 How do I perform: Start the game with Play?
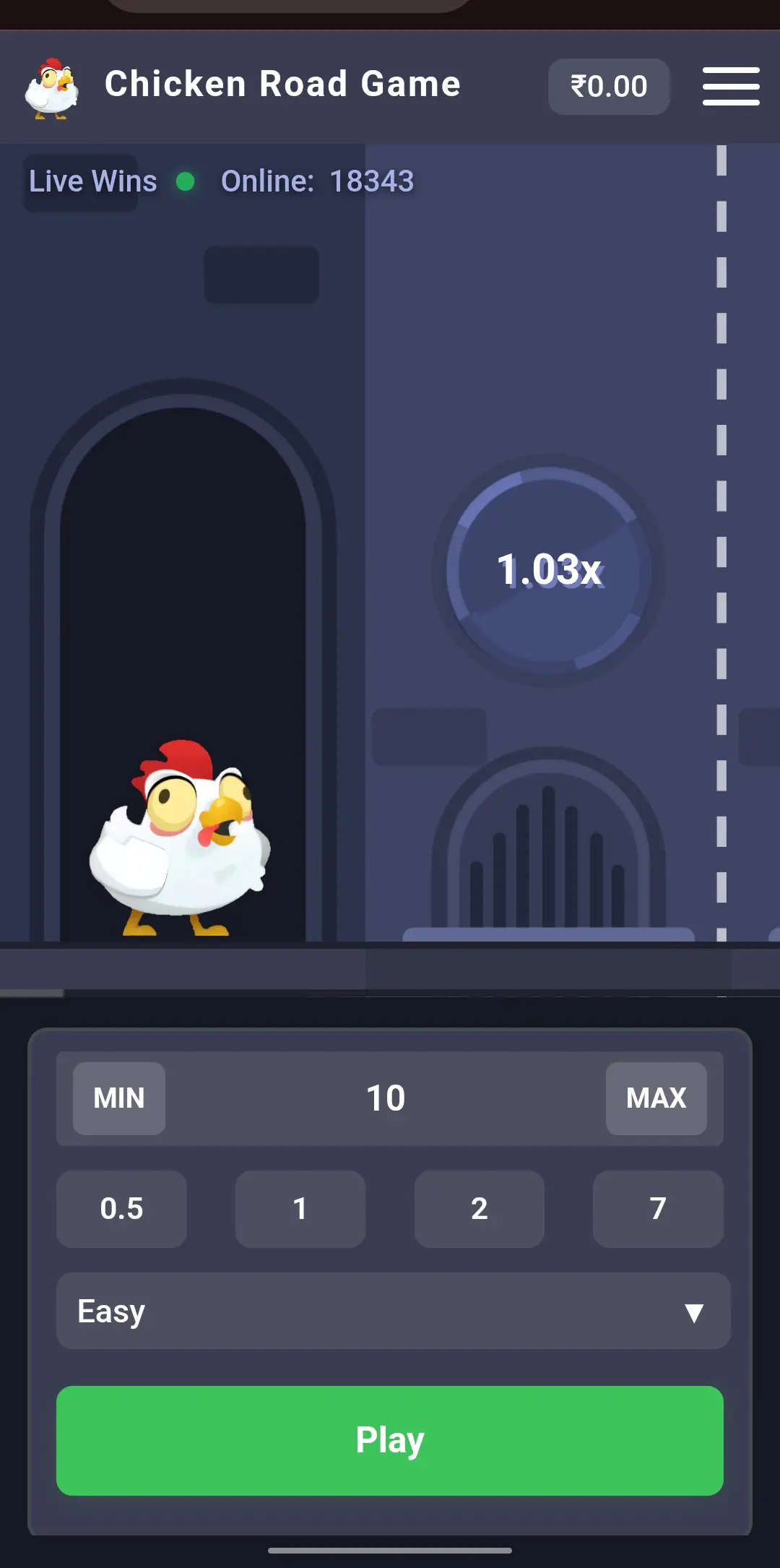[390, 1440]
